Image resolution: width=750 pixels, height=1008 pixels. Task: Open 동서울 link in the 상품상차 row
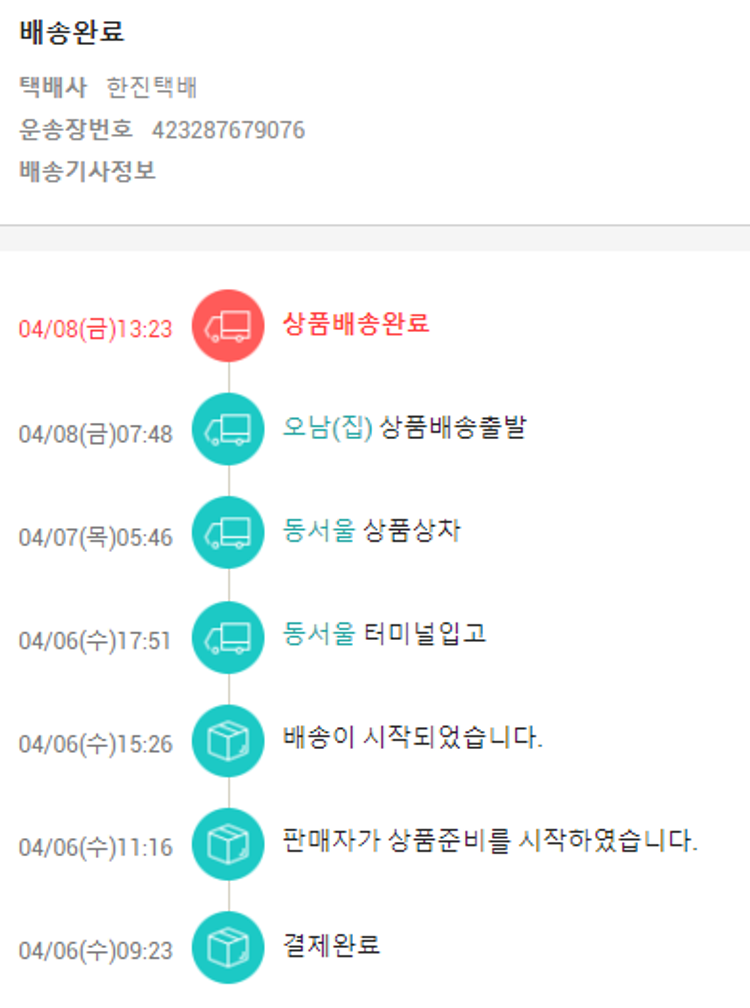(319, 531)
